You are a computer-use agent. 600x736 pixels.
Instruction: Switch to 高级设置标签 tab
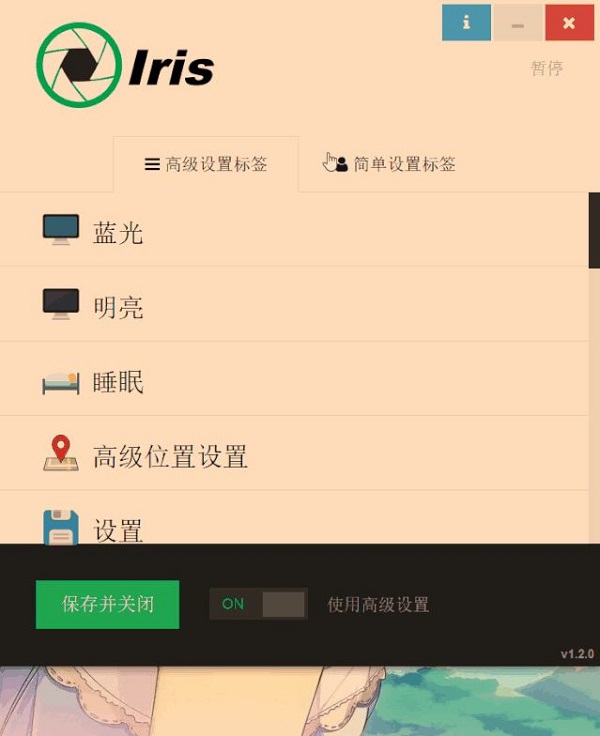pyautogui.click(x=206, y=165)
